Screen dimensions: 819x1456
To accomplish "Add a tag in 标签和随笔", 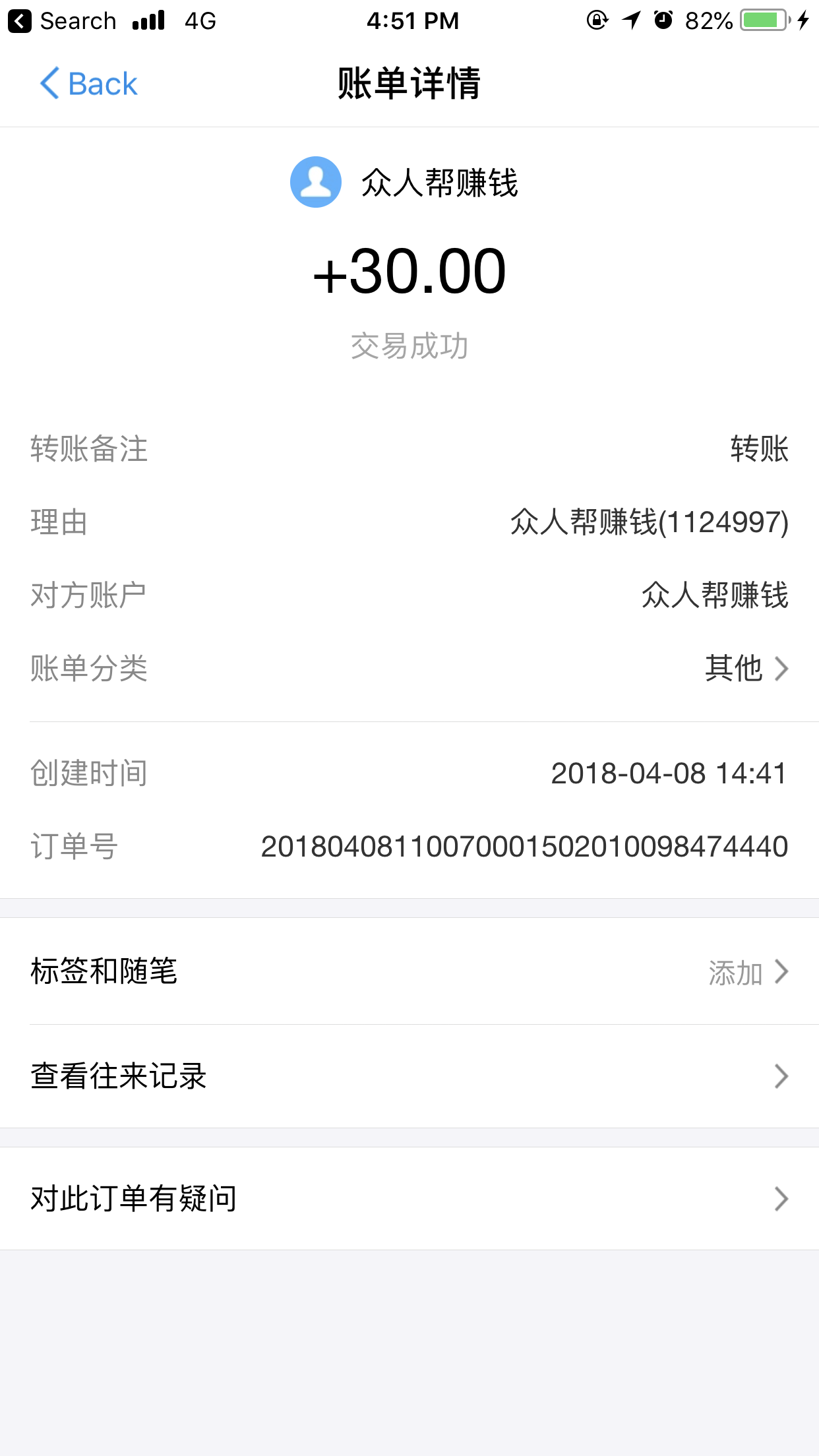I will click(x=409, y=971).
